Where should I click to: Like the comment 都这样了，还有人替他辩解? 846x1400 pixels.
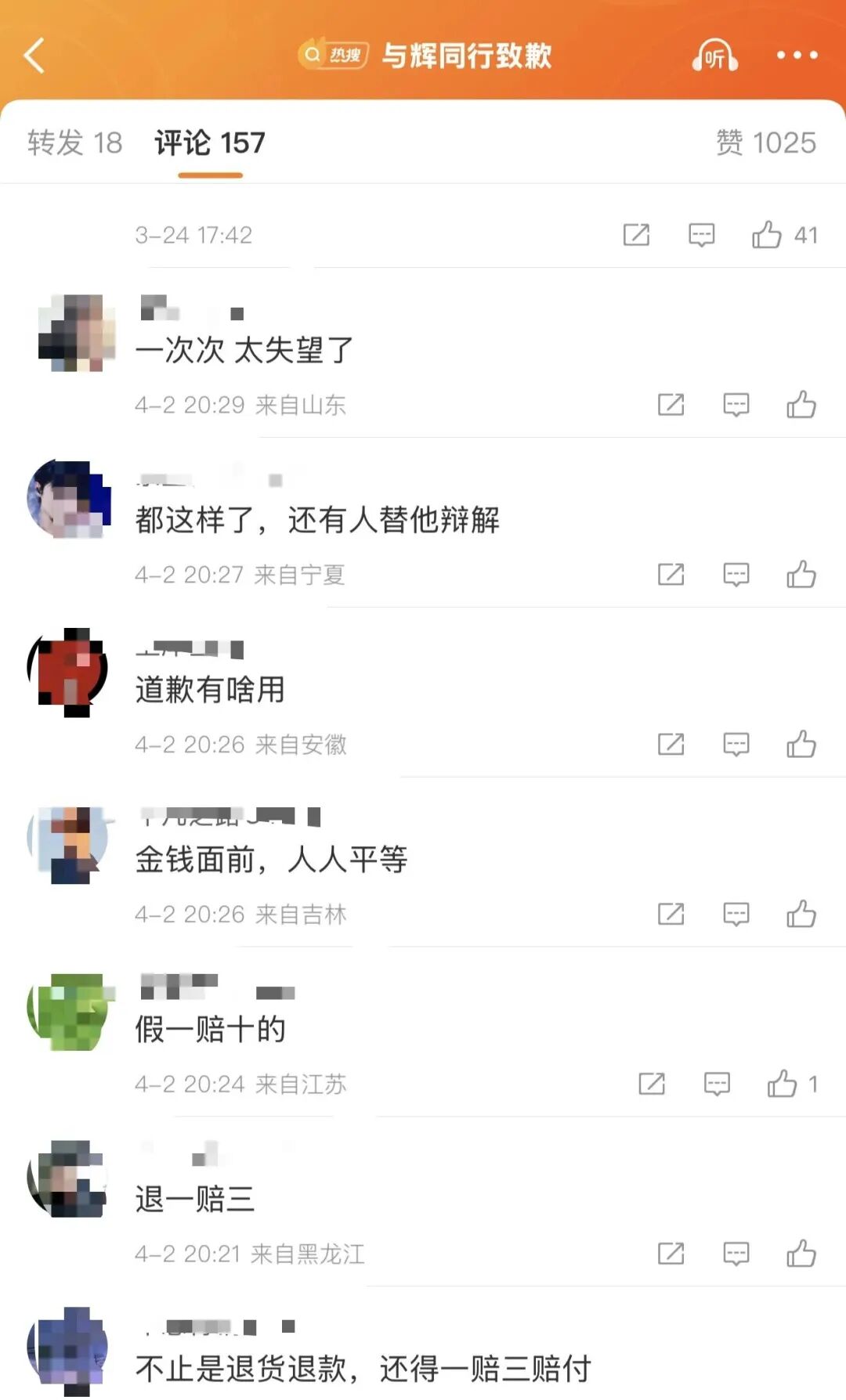(x=801, y=575)
